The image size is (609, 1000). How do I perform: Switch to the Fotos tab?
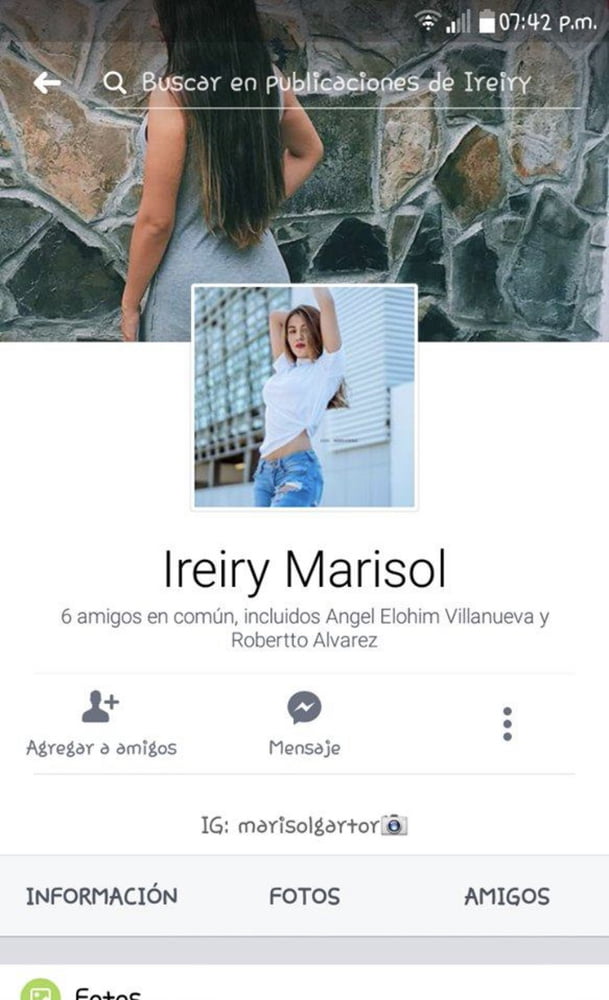pyautogui.click(x=304, y=896)
